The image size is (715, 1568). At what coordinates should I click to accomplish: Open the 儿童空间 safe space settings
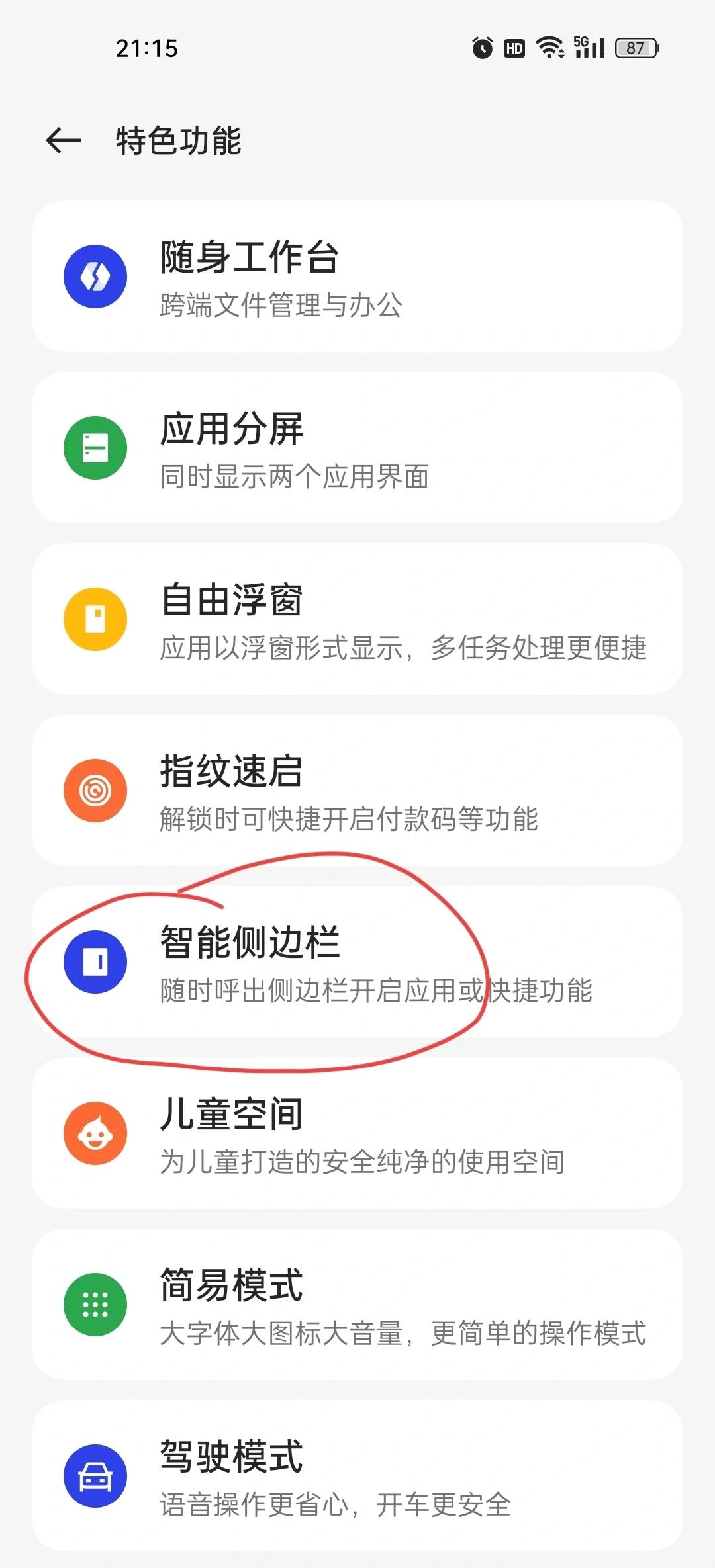point(358,1133)
